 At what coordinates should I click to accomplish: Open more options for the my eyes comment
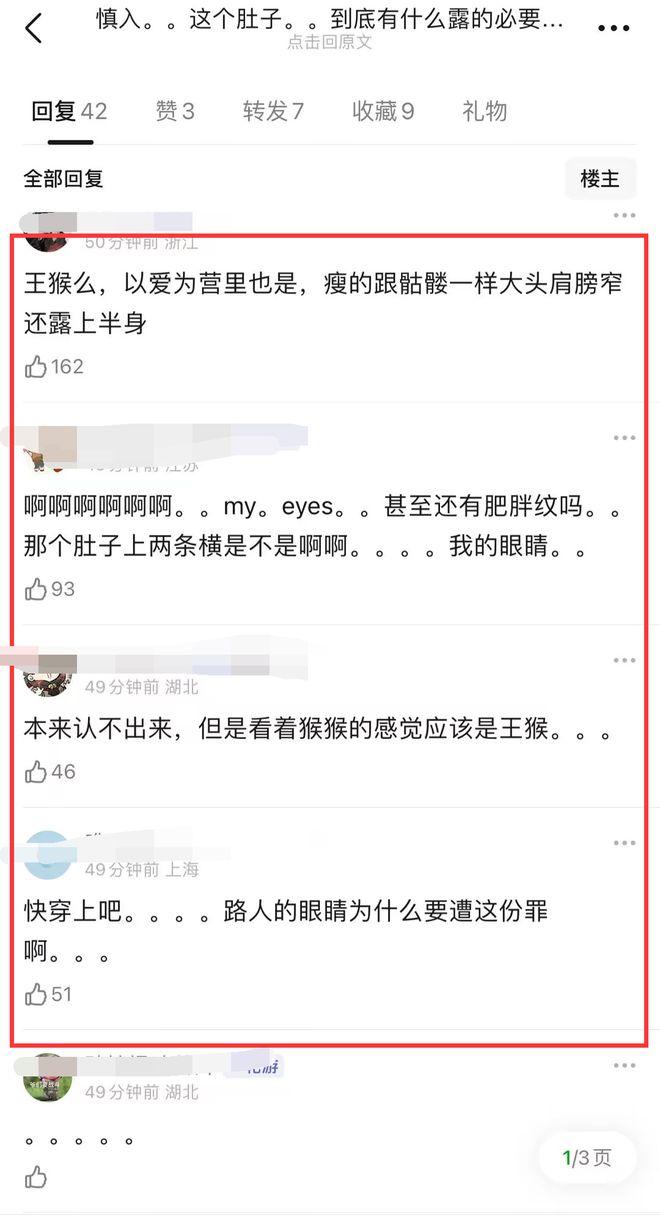coord(625,438)
